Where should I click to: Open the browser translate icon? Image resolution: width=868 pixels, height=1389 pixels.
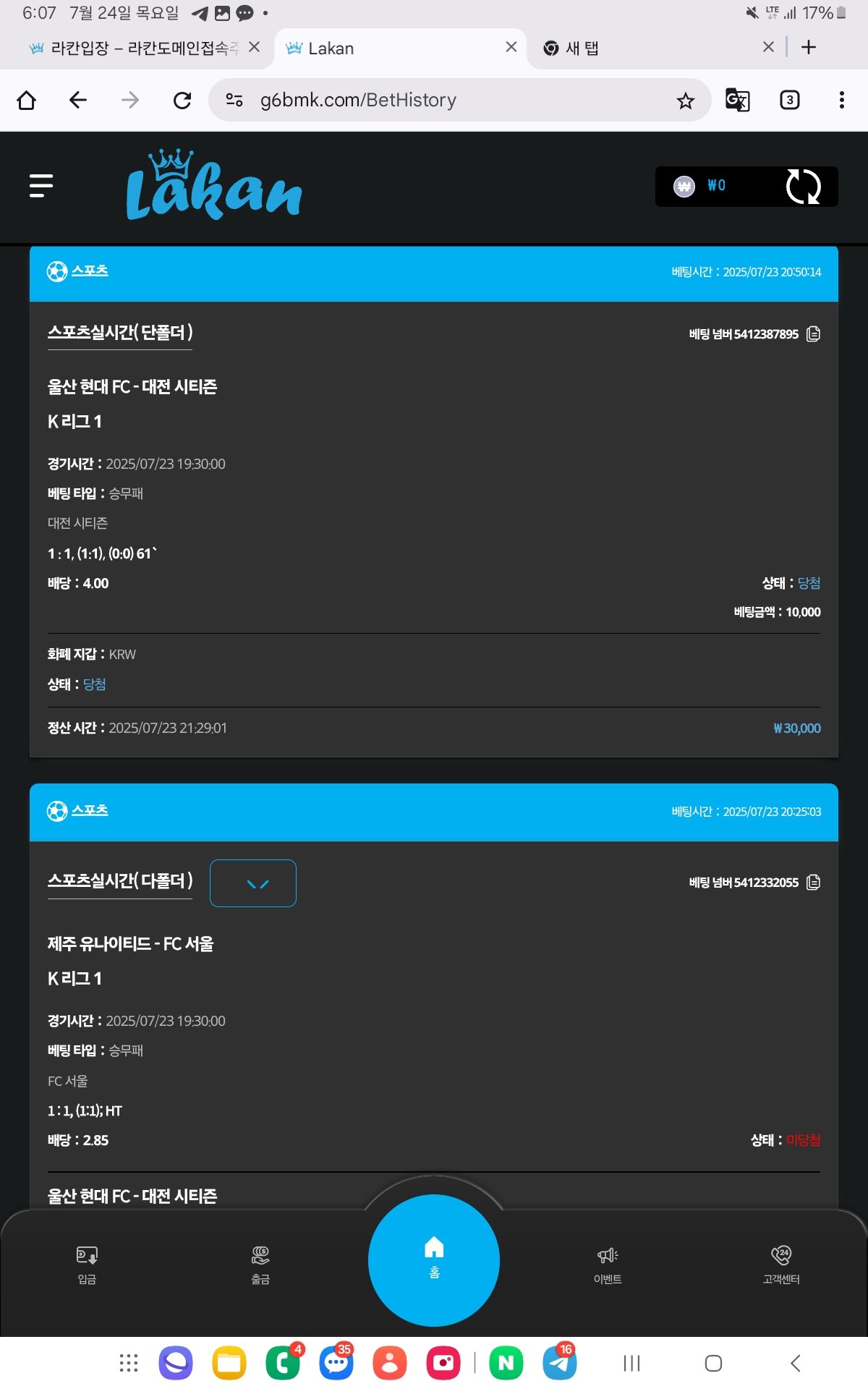click(737, 100)
